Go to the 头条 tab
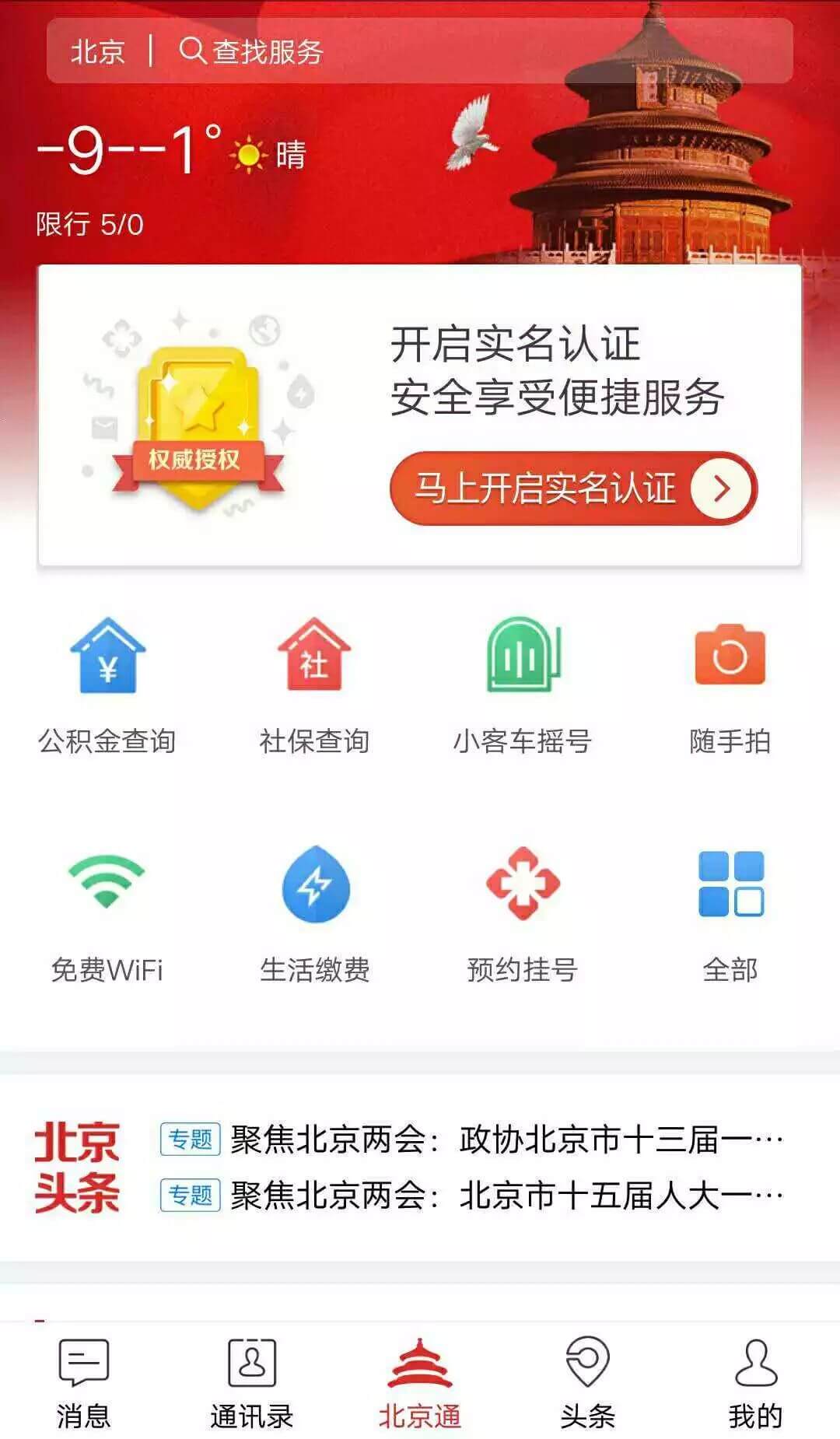 (588, 1383)
